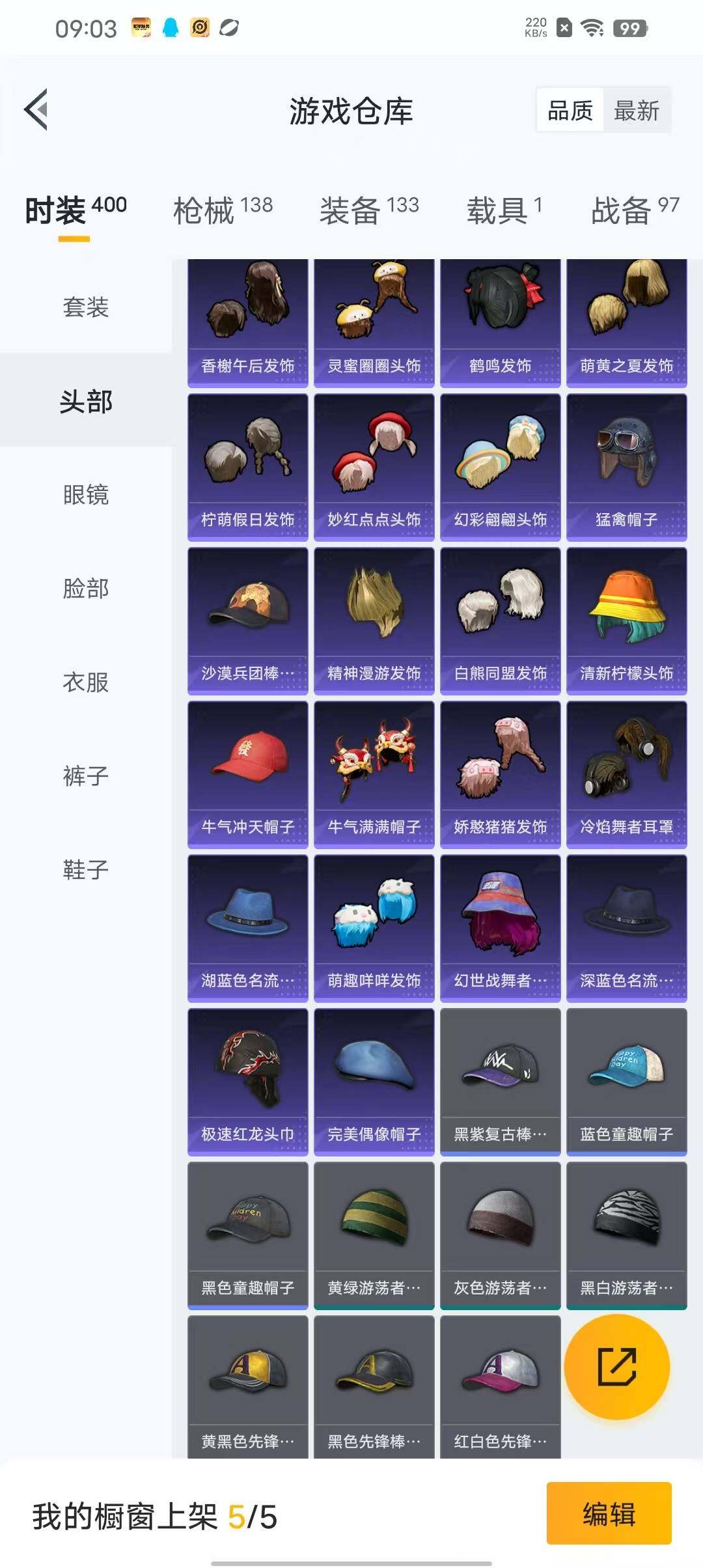Select the 裤子 category
Image resolution: width=703 pixels, height=1568 pixels.
(x=85, y=776)
